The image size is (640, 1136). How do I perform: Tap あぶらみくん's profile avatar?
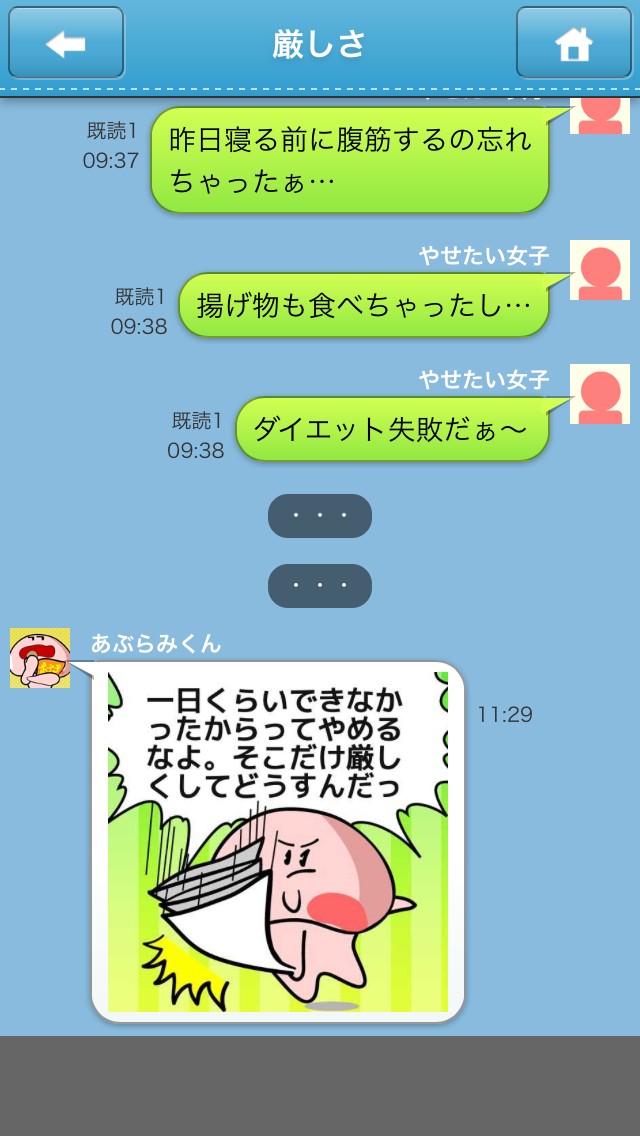40,658
